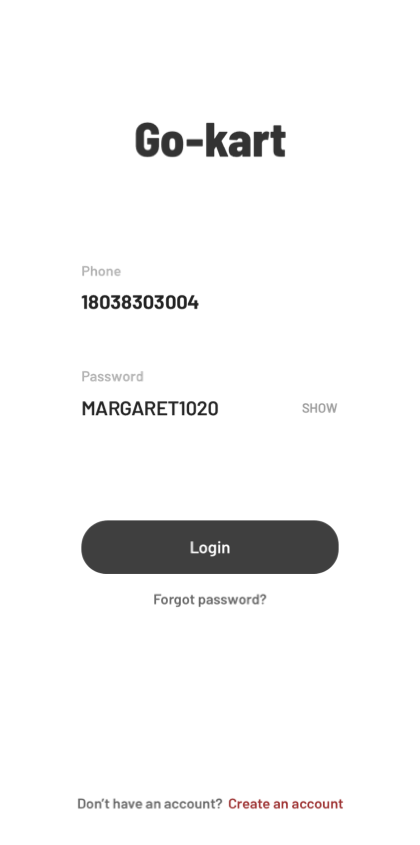420x845 pixels.
Task: Toggle SHOW for the password
Action: tap(319, 408)
